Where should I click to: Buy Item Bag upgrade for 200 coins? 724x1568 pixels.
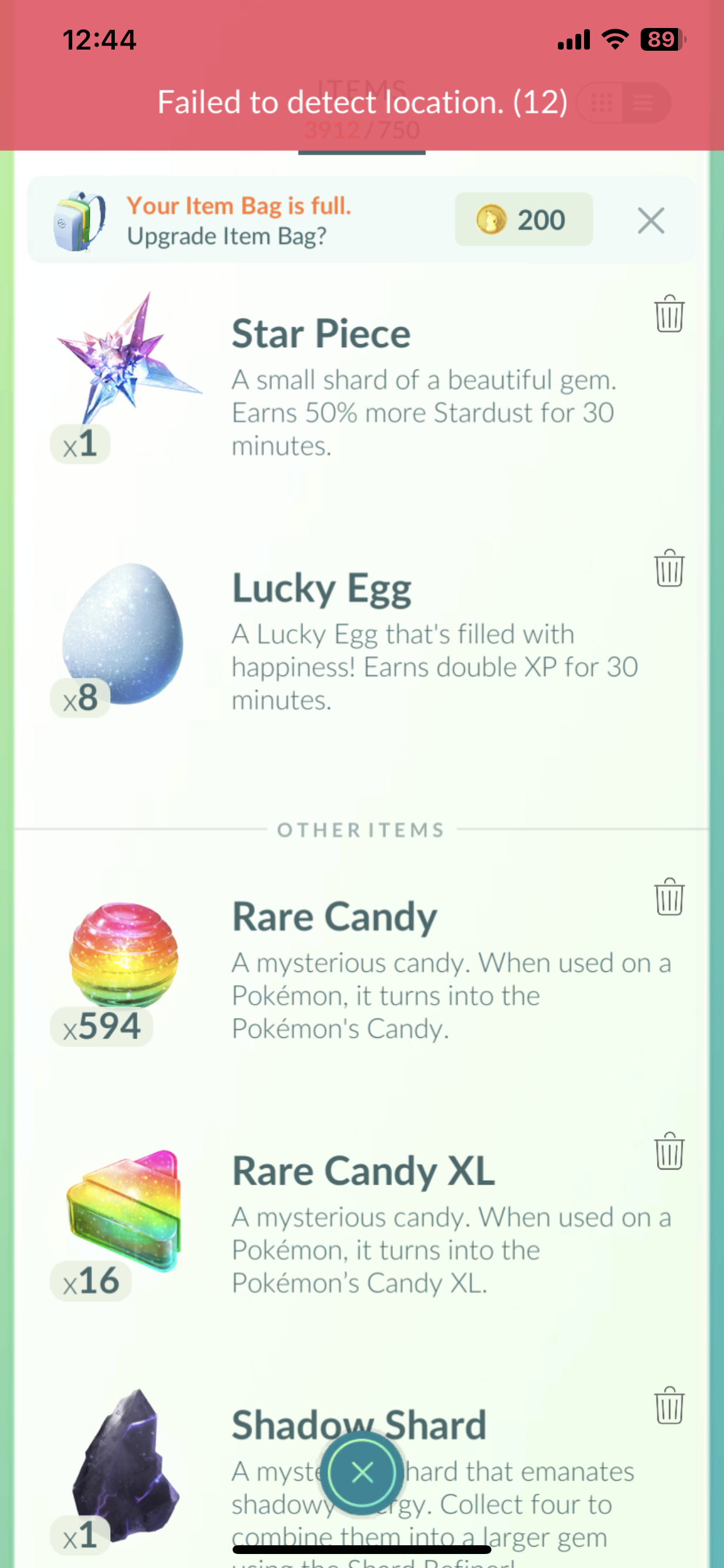click(523, 220)
